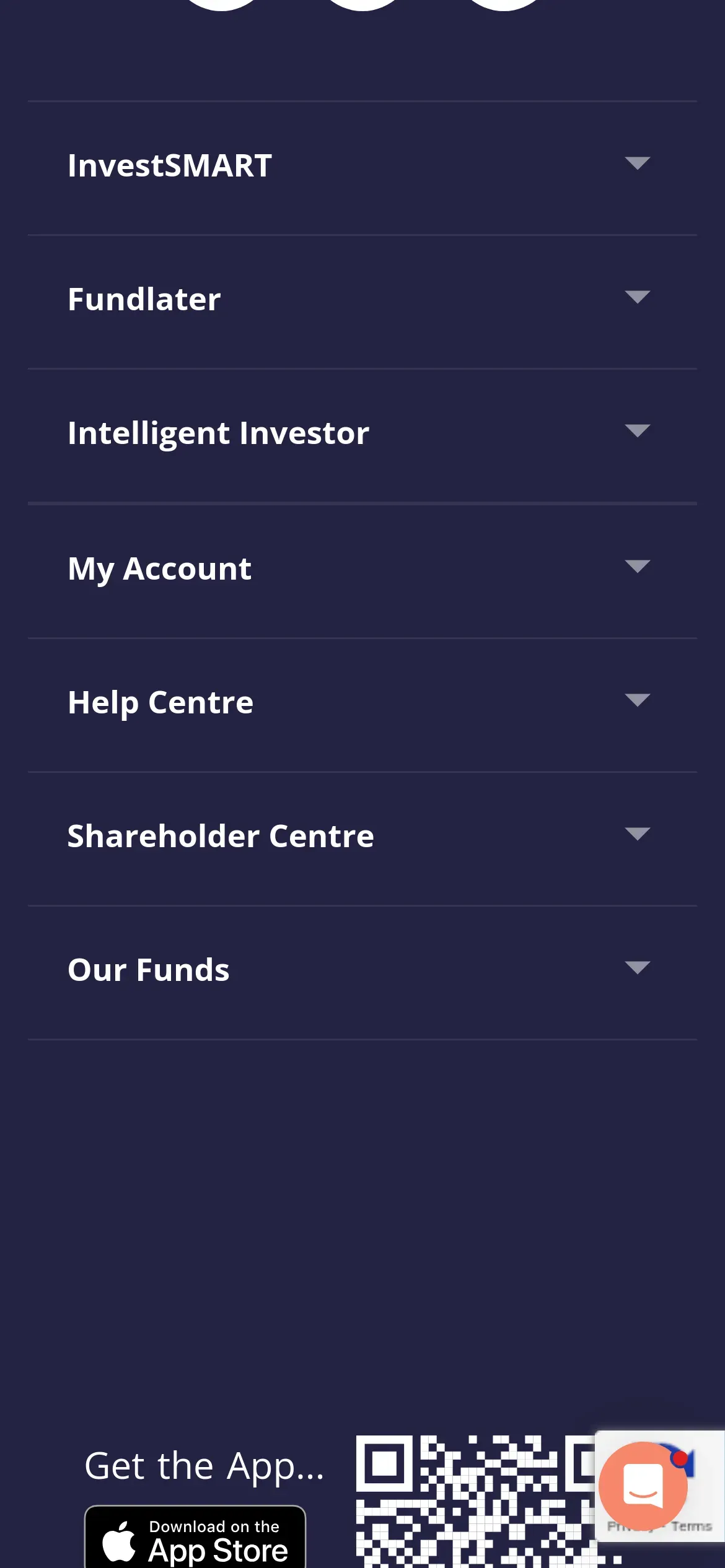
Task: Expand the Intelligent Investor section
Action: coord(637,431)
